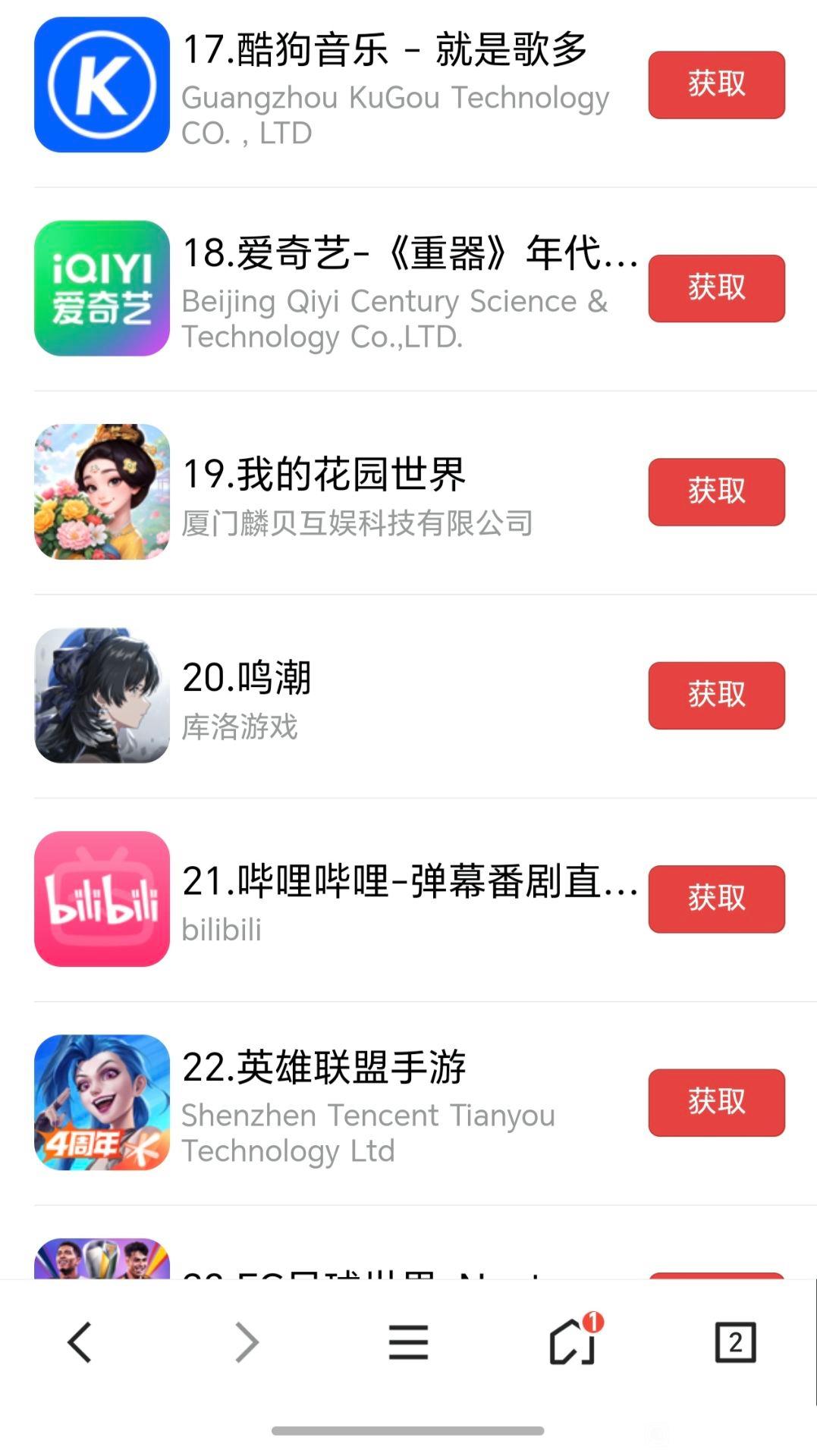
Task: Open the browser menu
Action: [x=408, y=1342]
